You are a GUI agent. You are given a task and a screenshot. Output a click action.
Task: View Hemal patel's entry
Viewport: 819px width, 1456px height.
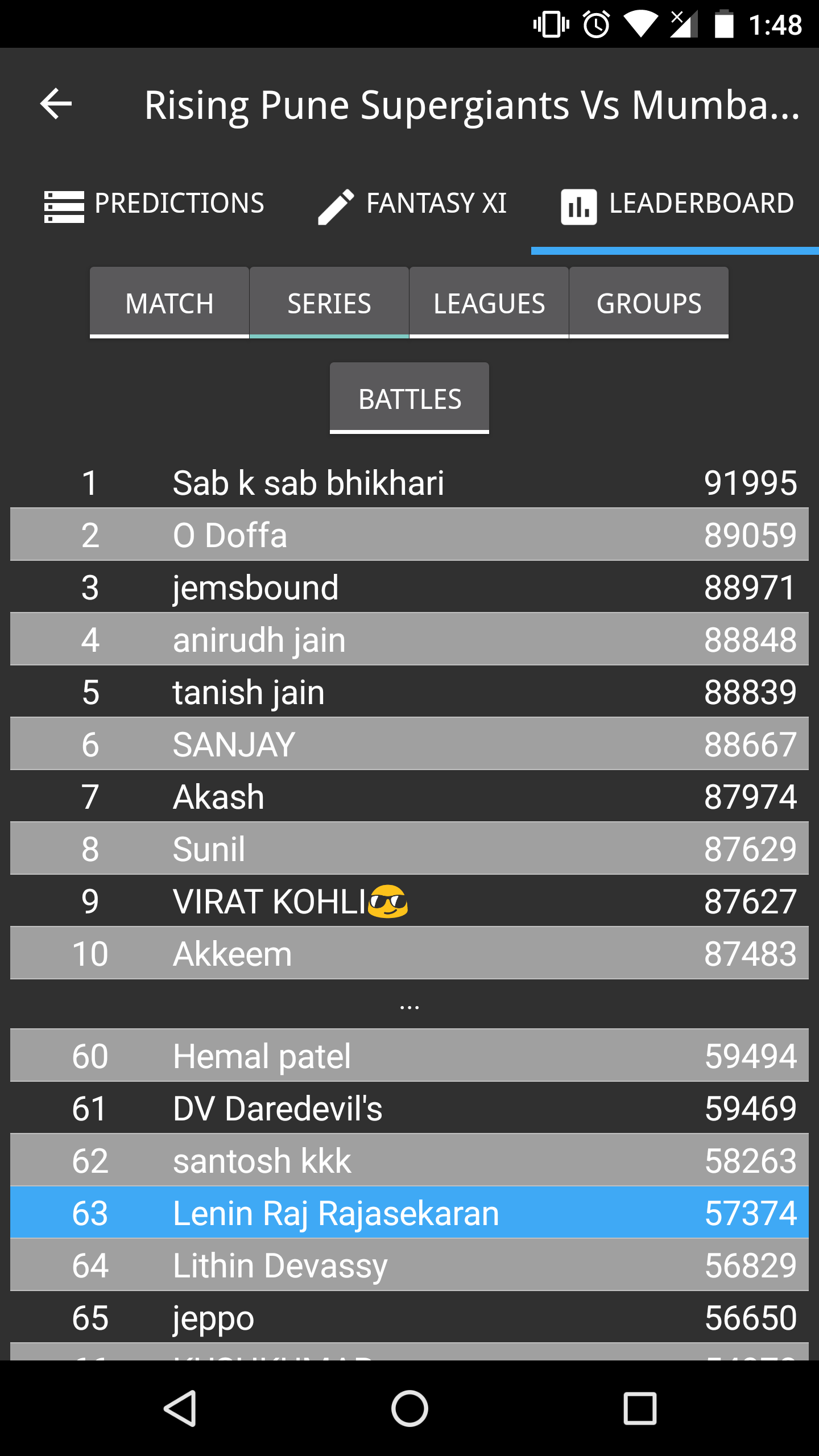tap(409, 1056)
